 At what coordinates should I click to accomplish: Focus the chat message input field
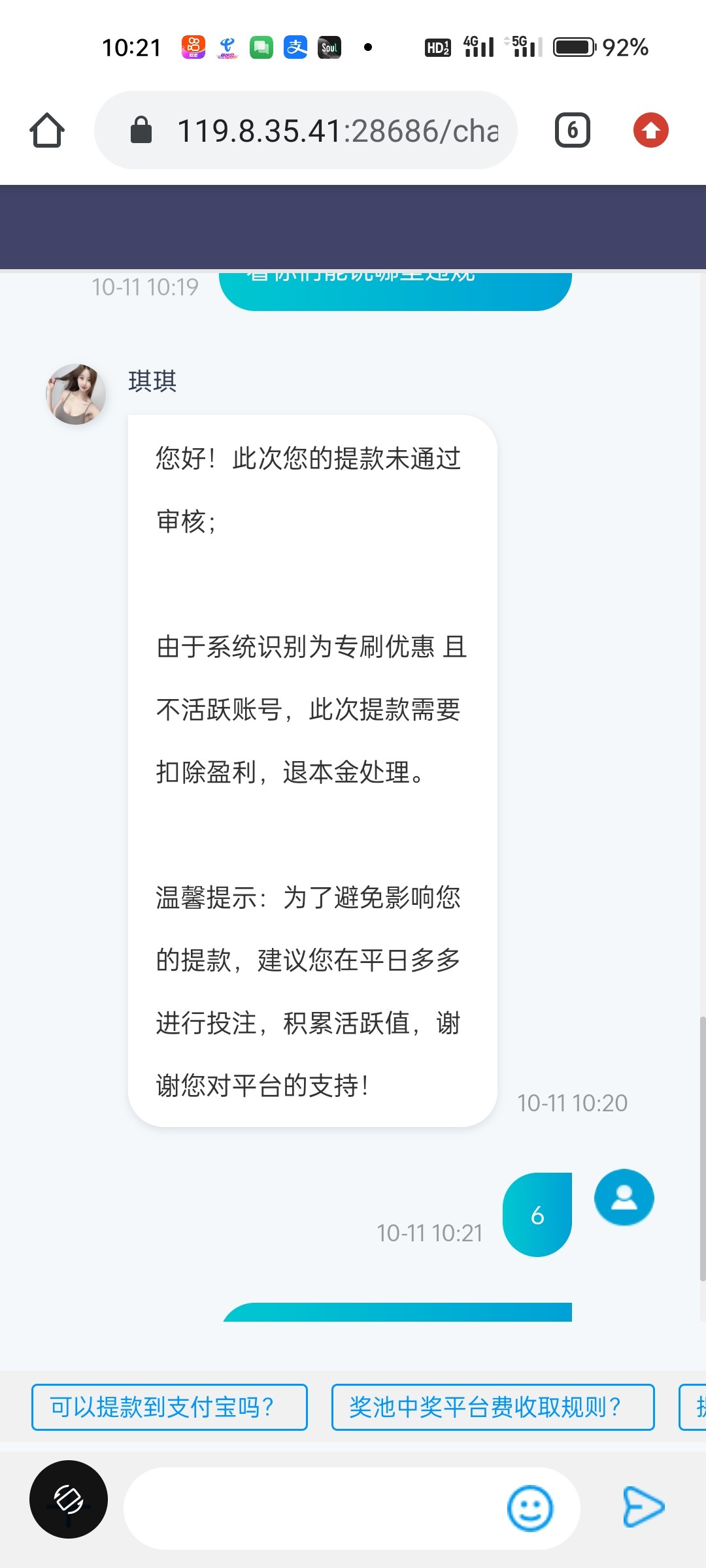click(314, 1508)
